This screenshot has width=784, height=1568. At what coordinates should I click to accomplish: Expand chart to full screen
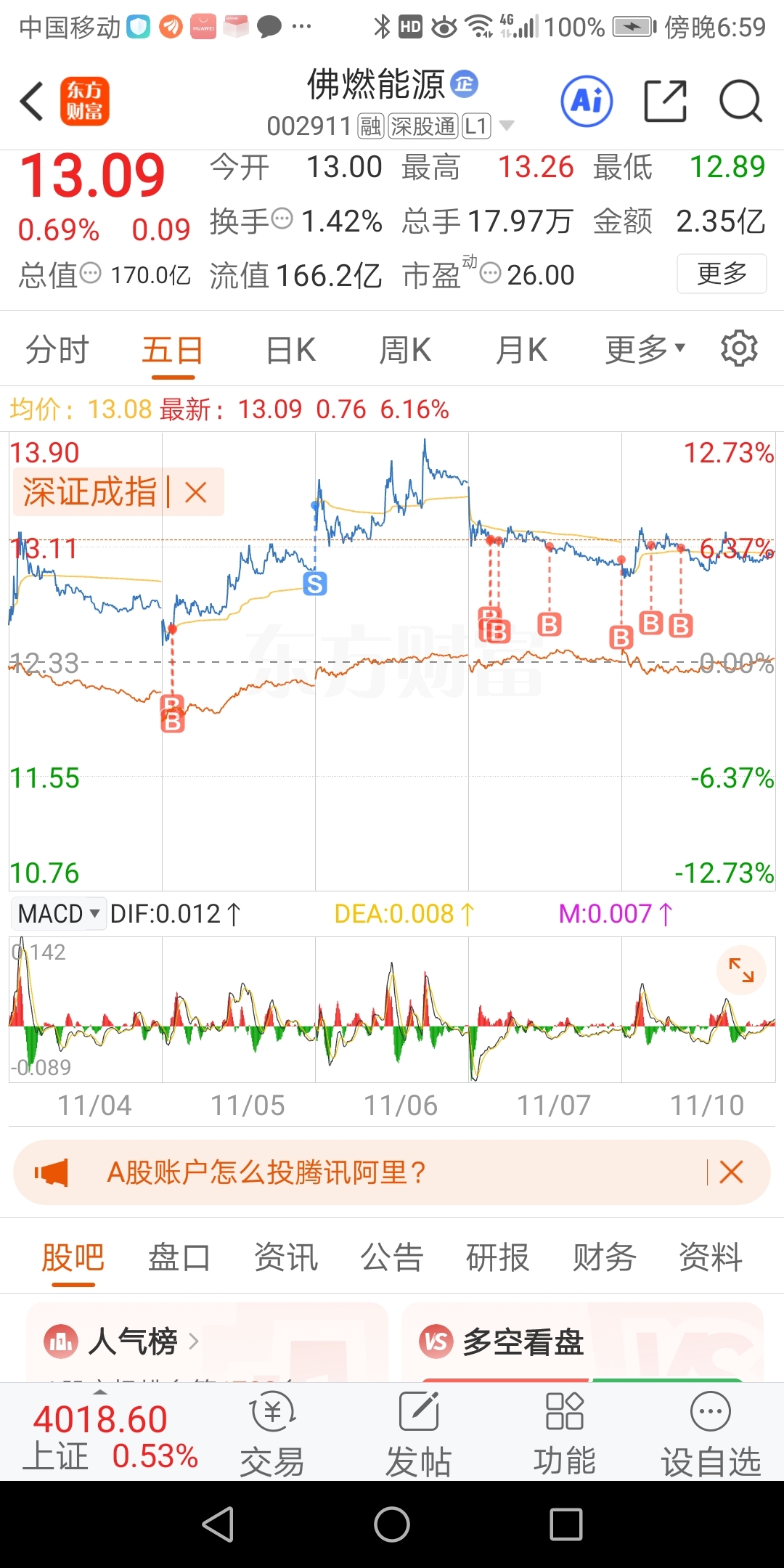(741, 970)
